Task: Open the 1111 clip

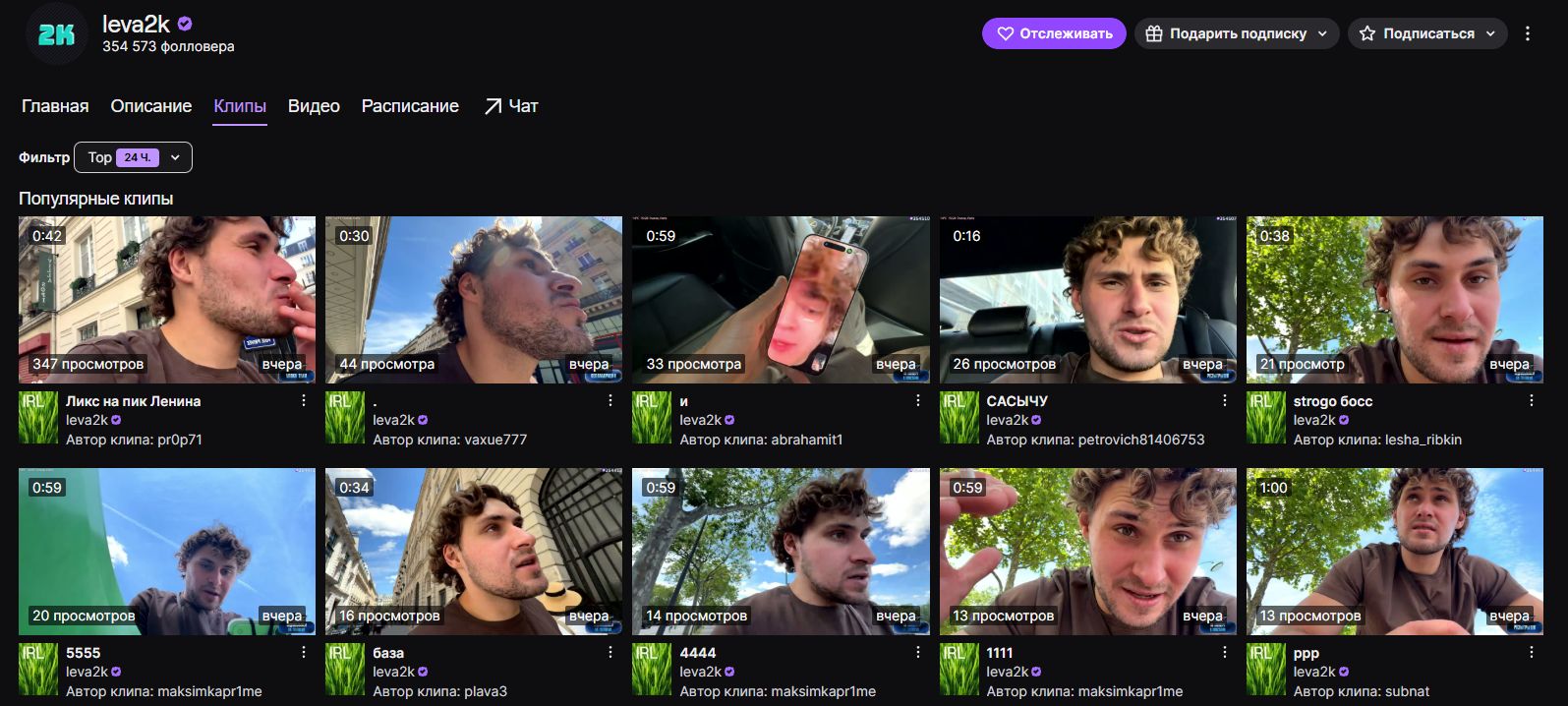Action: click(x=1088, y=552)
